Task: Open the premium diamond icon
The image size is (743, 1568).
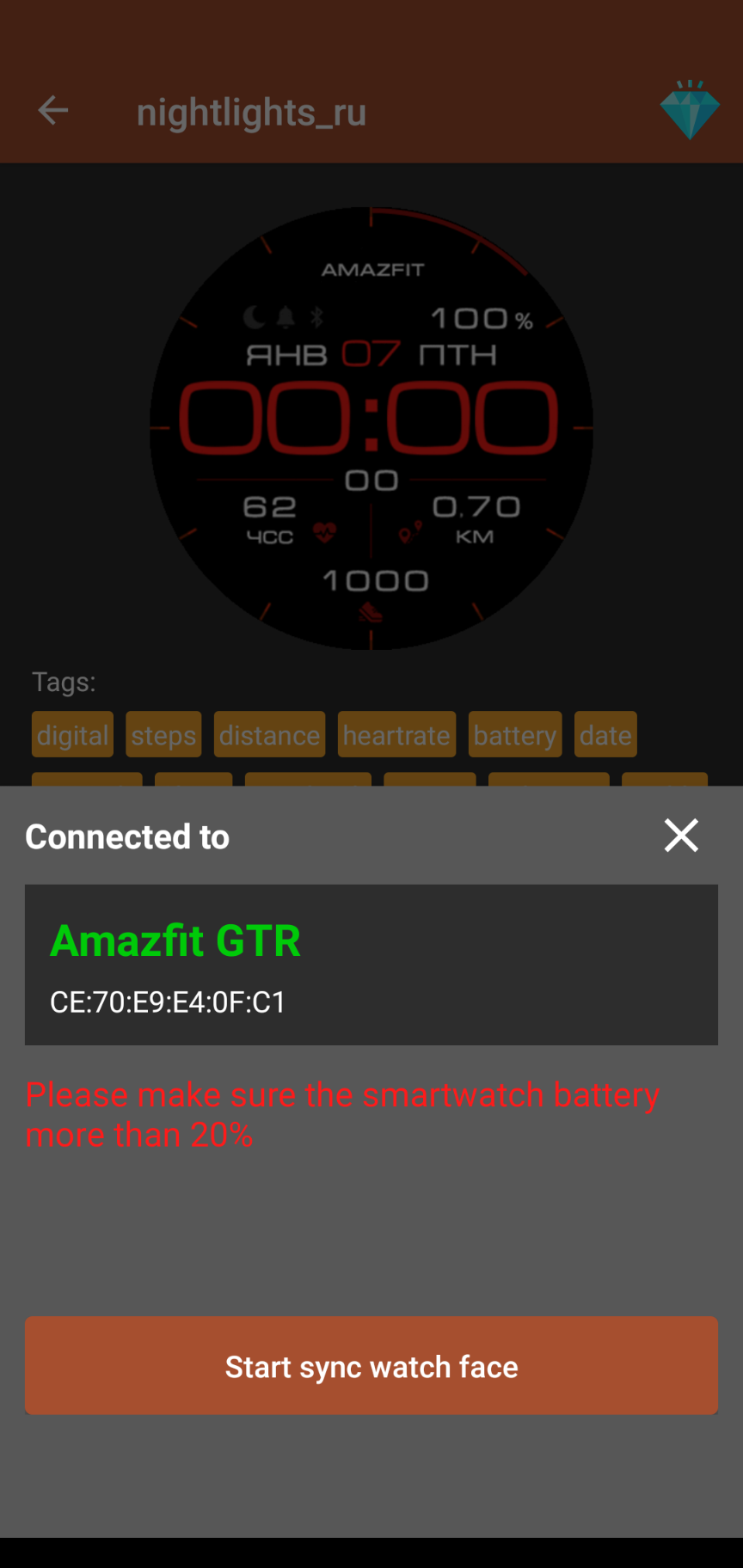Action: pyautogui.click(x=691, y=110)
